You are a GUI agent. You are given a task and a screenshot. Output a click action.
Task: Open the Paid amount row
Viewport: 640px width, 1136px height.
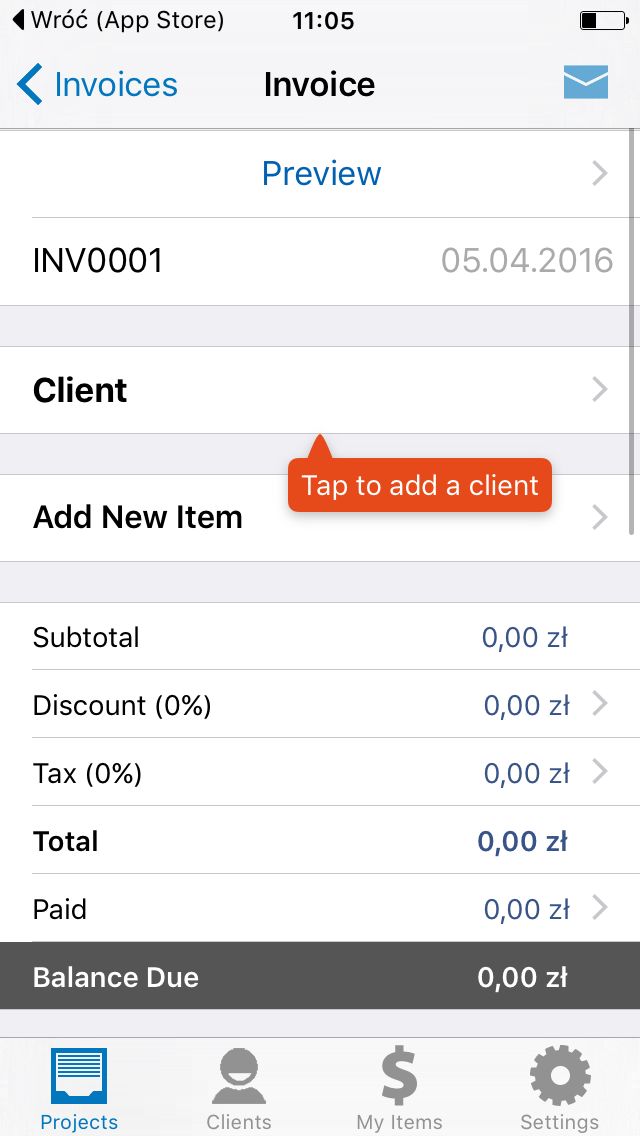coord(320,909)
